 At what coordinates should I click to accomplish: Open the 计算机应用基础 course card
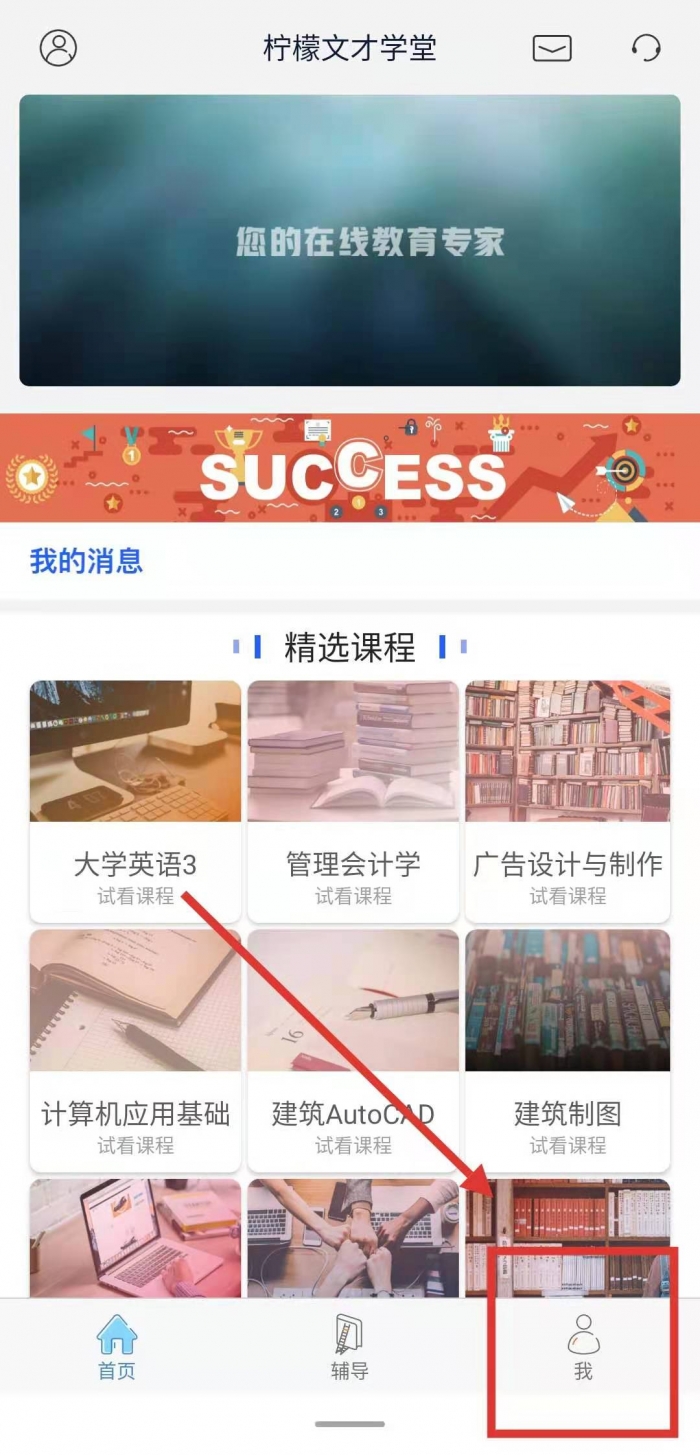(x=135, y=1050)
